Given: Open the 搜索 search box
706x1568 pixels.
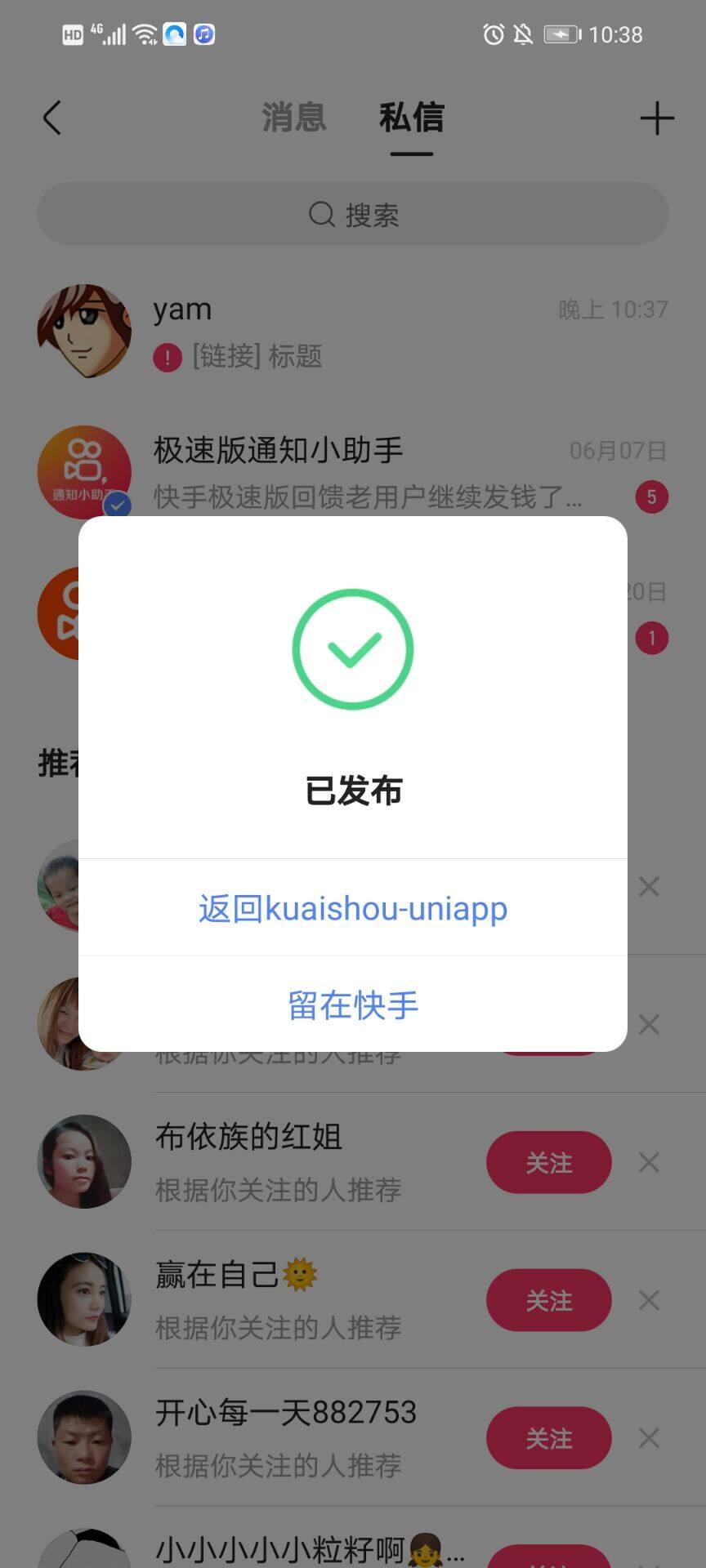Looking at the screenshot, I should pos(353,215).
